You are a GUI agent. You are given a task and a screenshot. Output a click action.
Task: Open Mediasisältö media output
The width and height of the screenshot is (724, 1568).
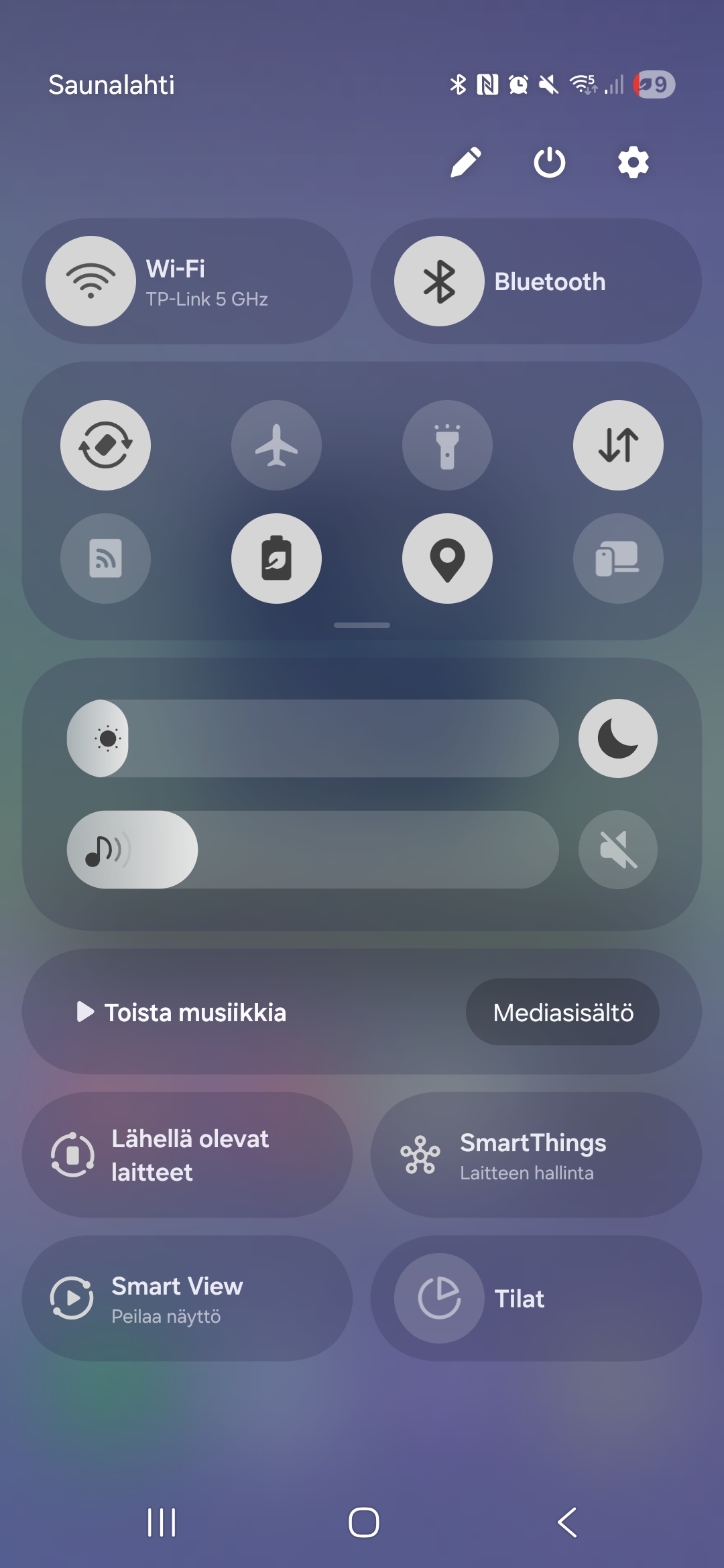563,1012
